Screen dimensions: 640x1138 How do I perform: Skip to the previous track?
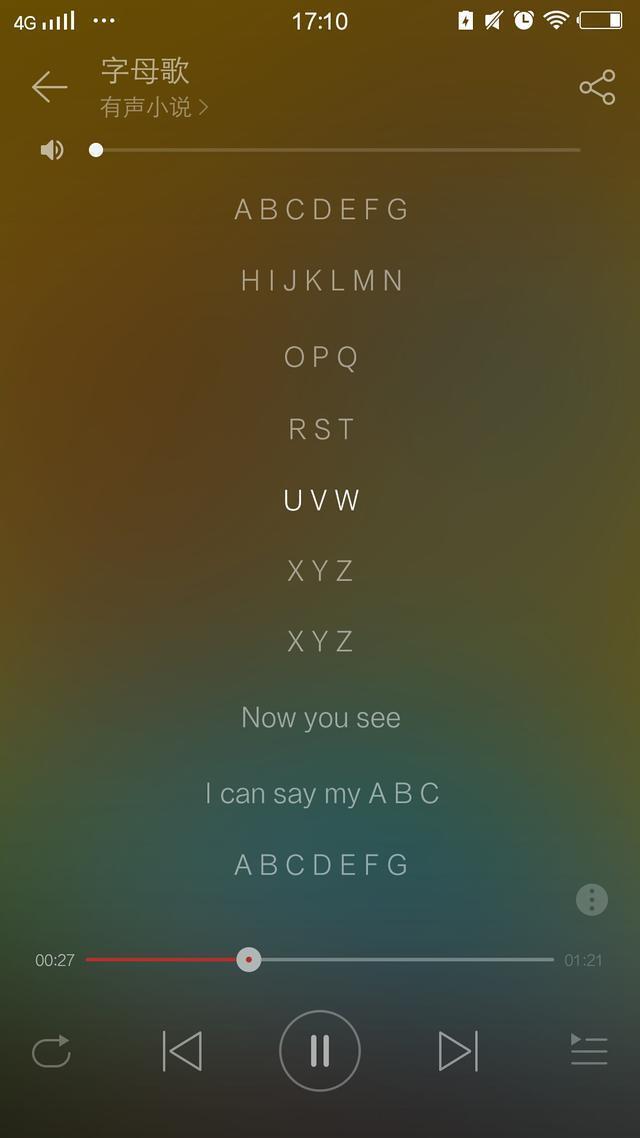(x=182, y=1051)
